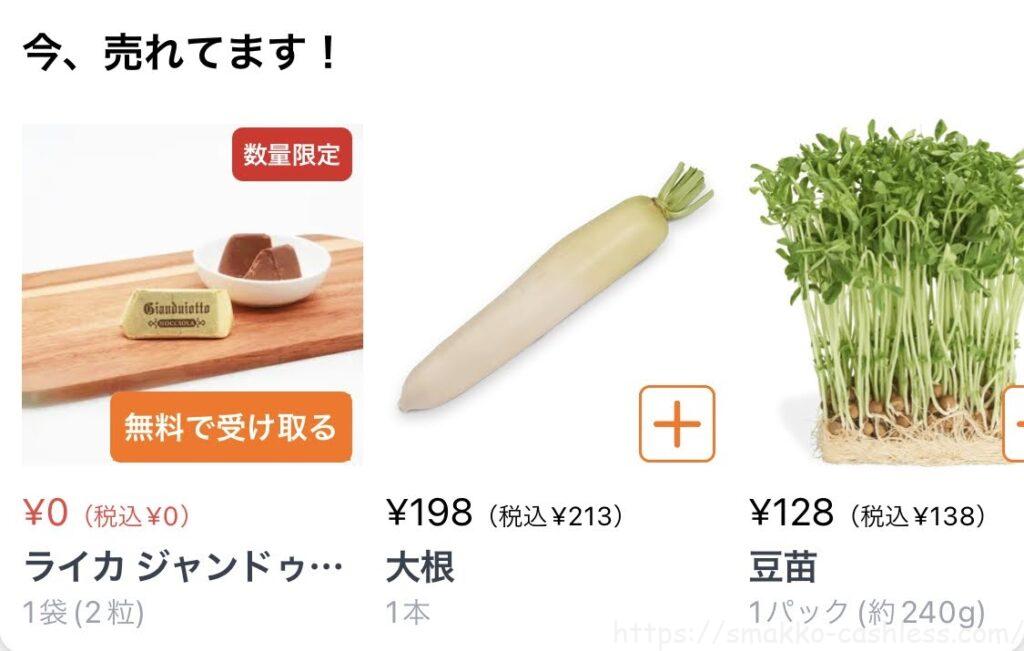This screenshot has width=1024, height=651.
Task: Add 大根 to cart with plus button
Action: coord(677,424)
